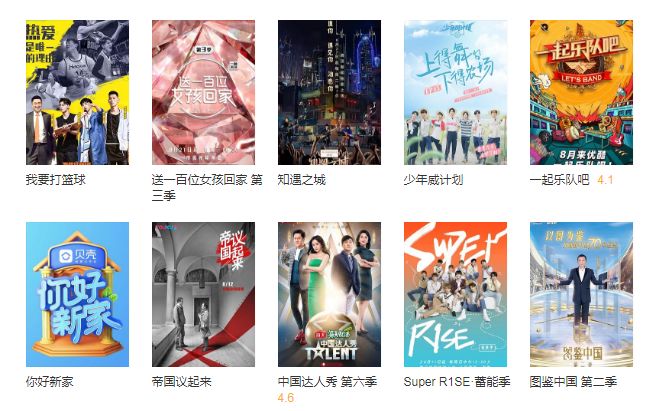654x411 pixels.
Task: Open 图鉴中国 第二季 poster
Action: tap(581, 294)
